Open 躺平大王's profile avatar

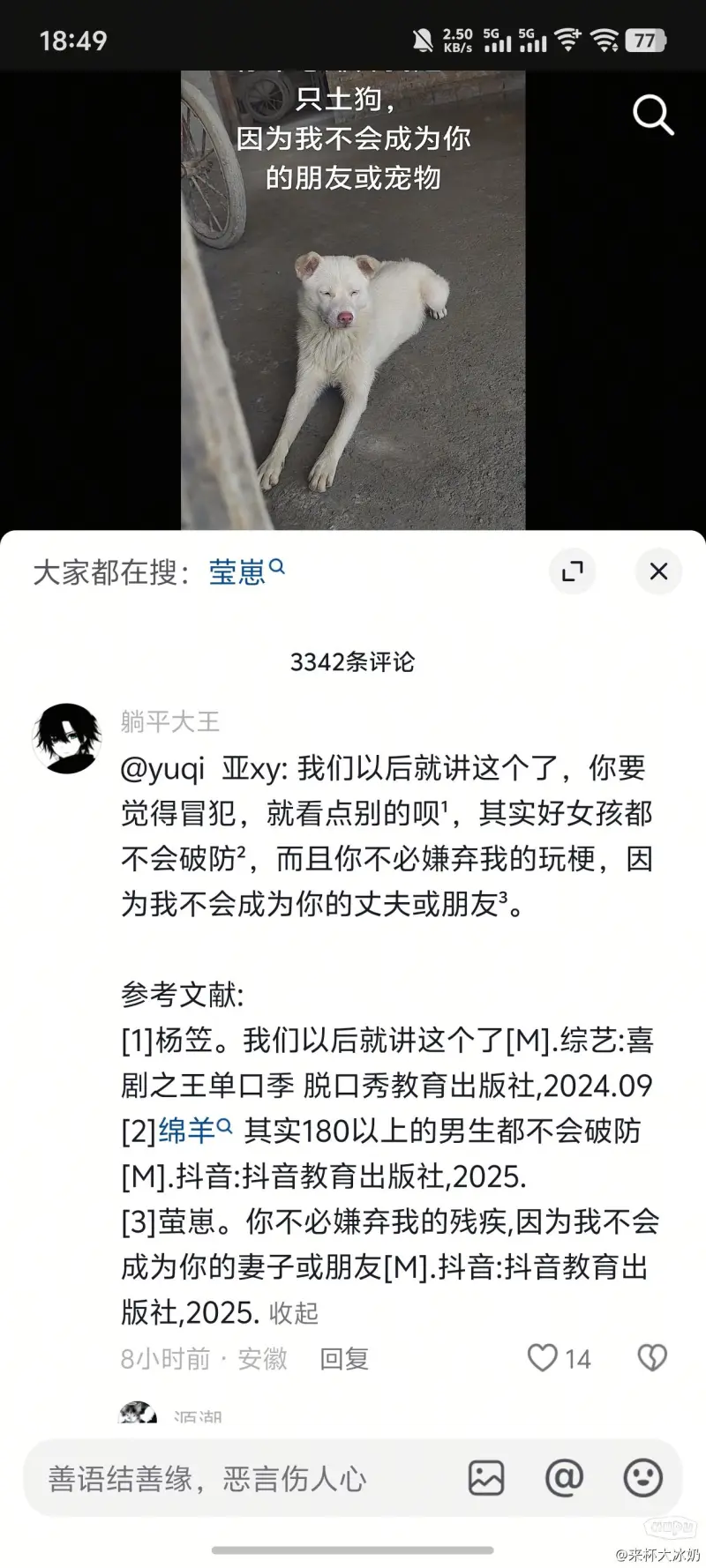point(67,738)
